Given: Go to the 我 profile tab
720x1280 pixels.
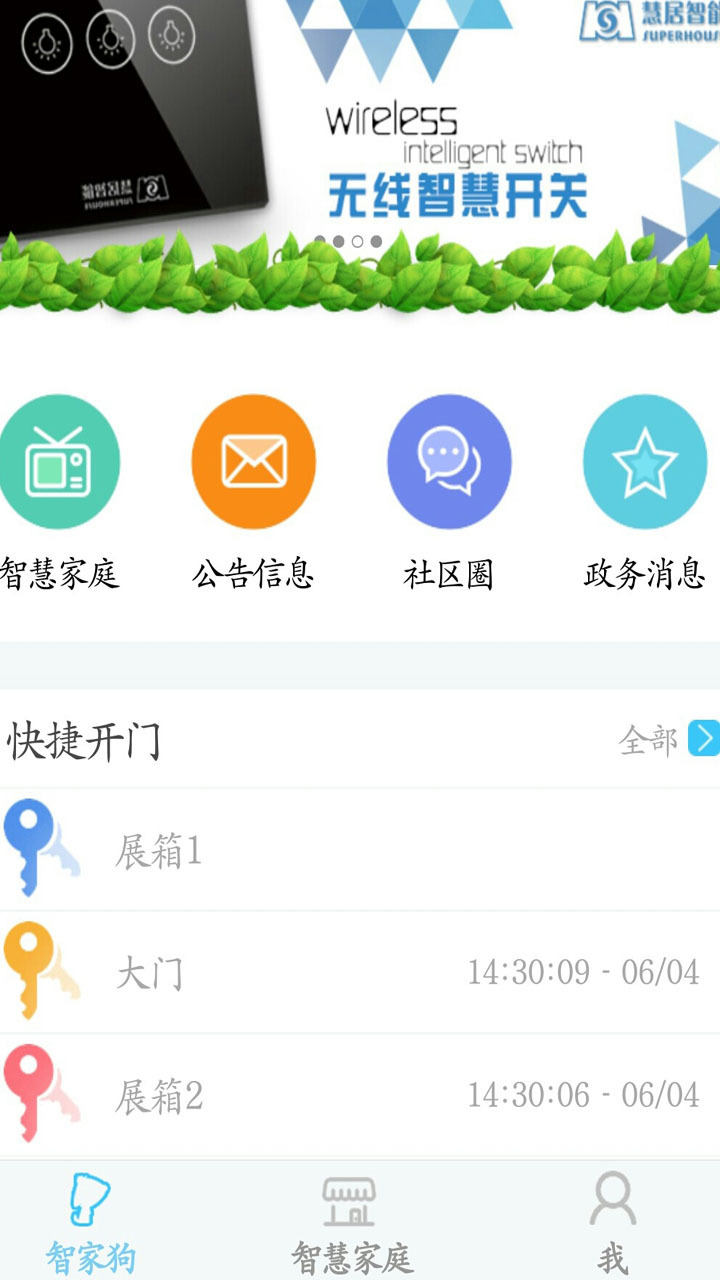Looking at the screenshot, I should 612,1222.
